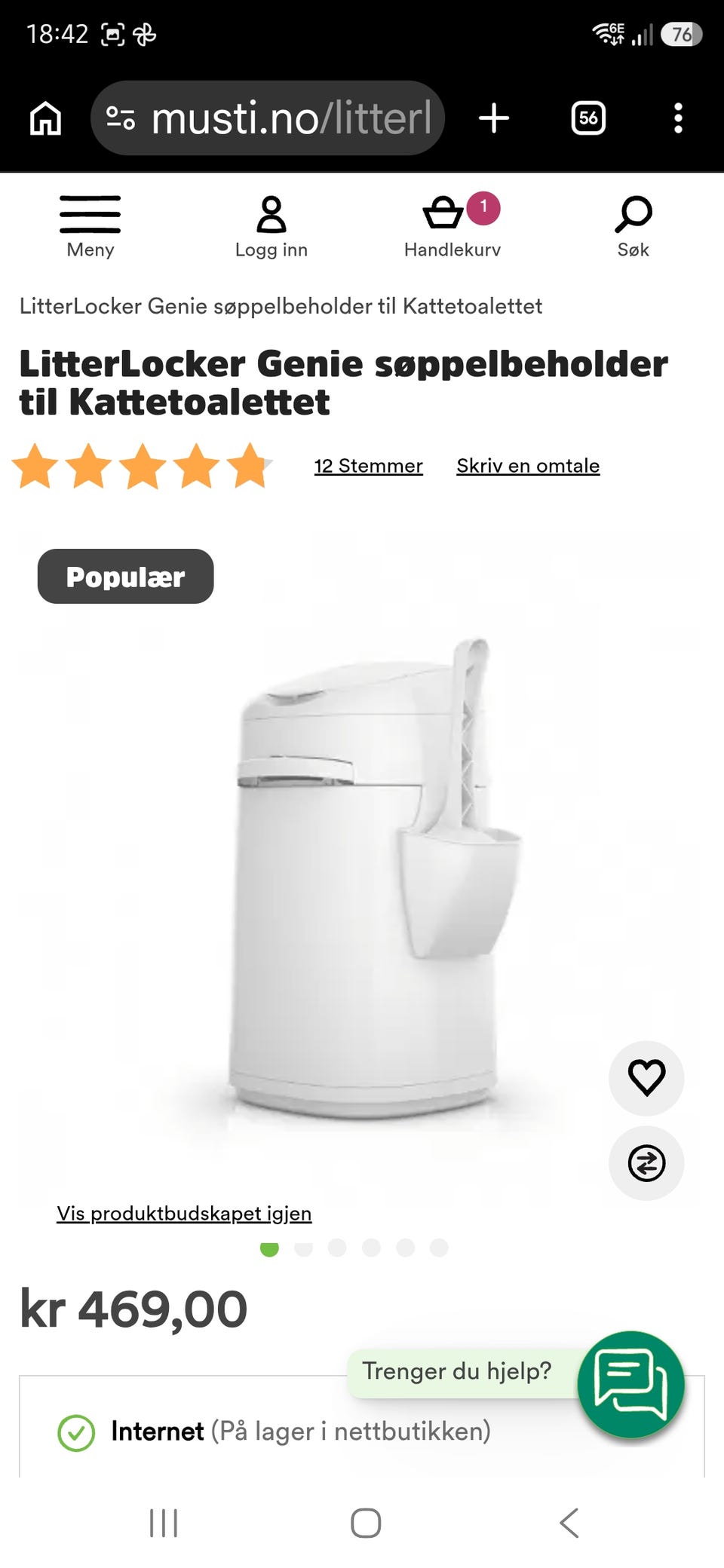
Task: Open the browser overflow menu
Action: point(678,118)
